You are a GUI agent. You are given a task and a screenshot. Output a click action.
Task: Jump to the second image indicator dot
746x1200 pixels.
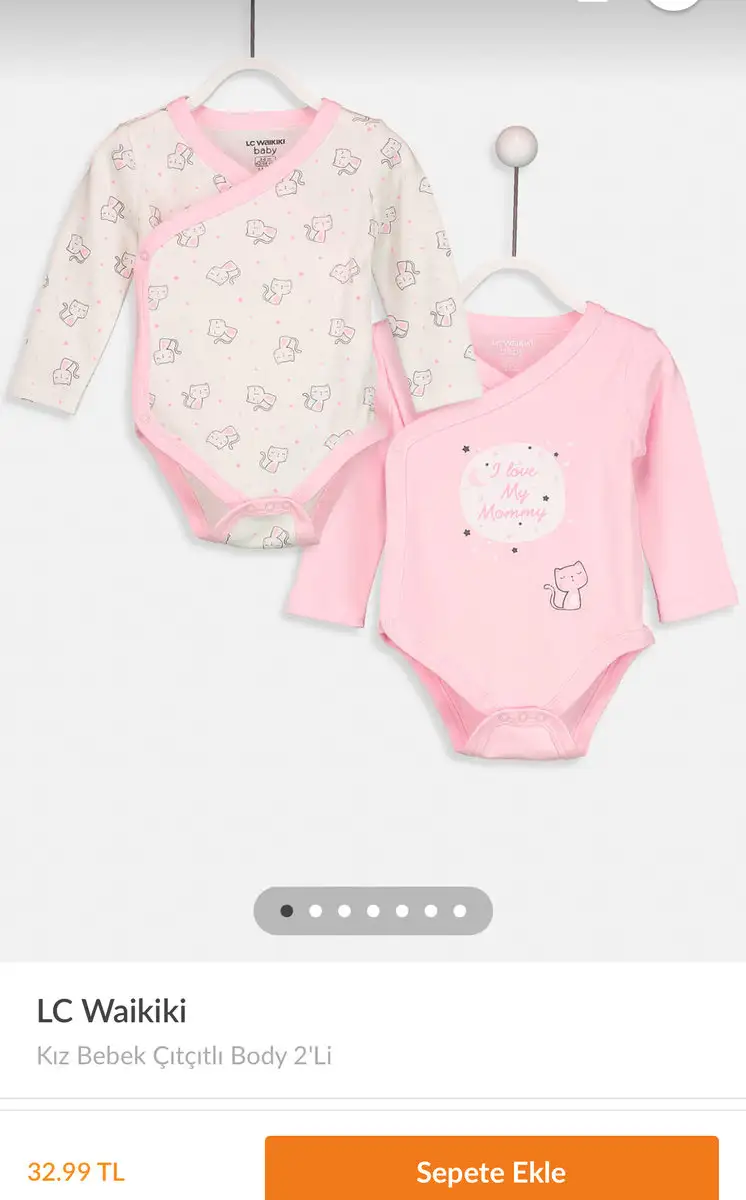[316, 911]
